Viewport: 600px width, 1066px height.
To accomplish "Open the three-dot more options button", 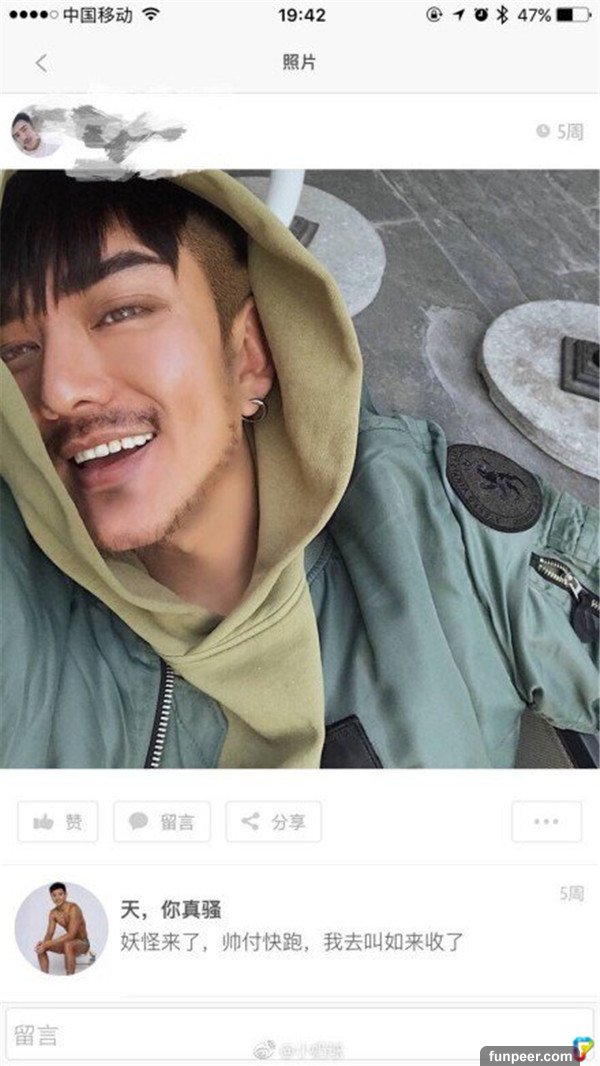I will pyautogui.click(x=546, y=822).
